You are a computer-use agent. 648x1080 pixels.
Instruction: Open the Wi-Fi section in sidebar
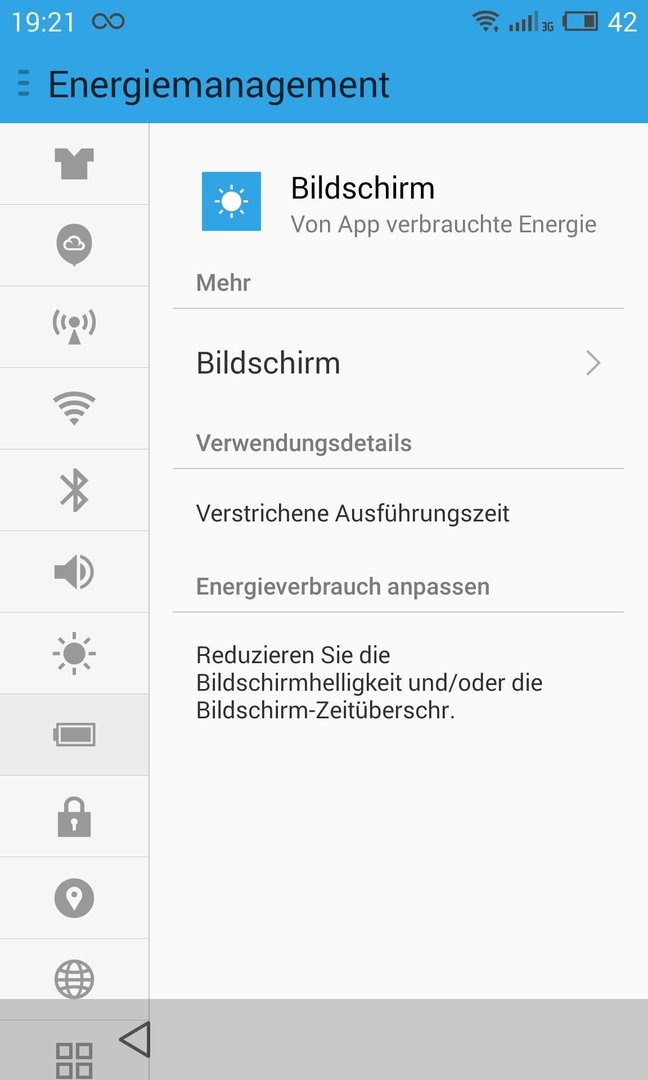point(74,408)
